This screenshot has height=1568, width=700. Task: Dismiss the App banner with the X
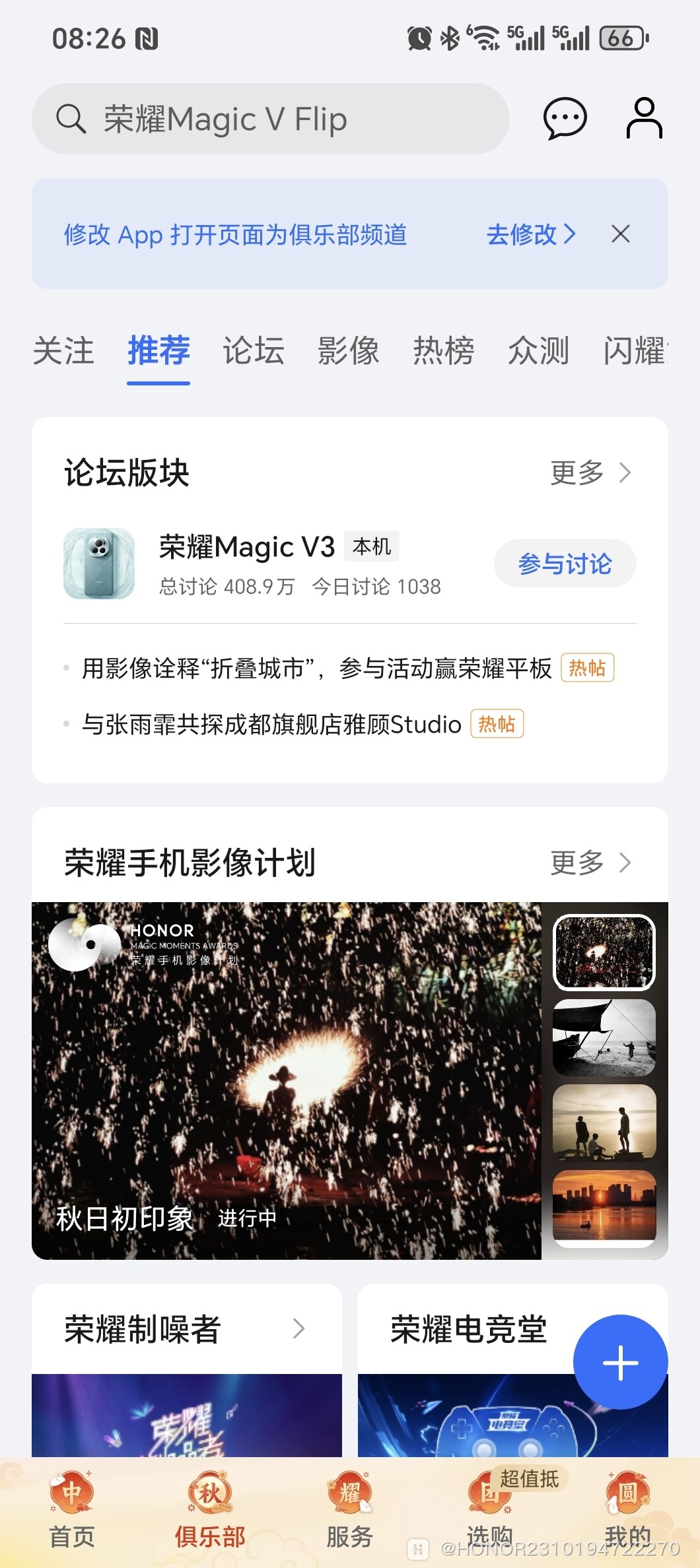point(621,234)
